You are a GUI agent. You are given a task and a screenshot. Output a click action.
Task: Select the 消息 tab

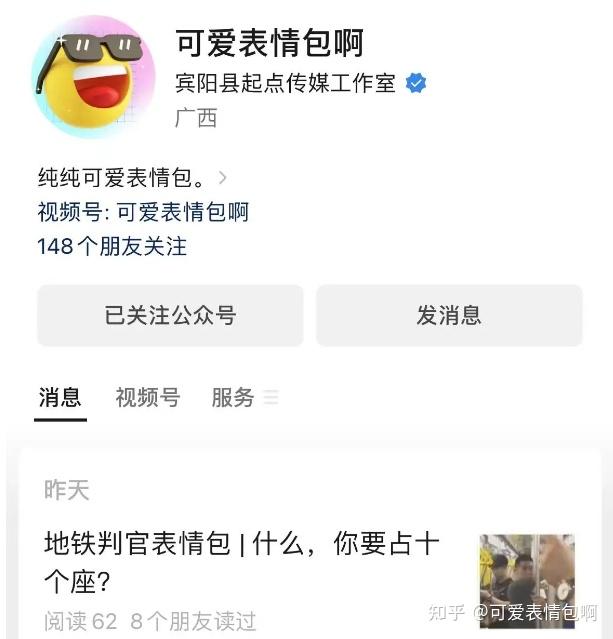(60, 398)
